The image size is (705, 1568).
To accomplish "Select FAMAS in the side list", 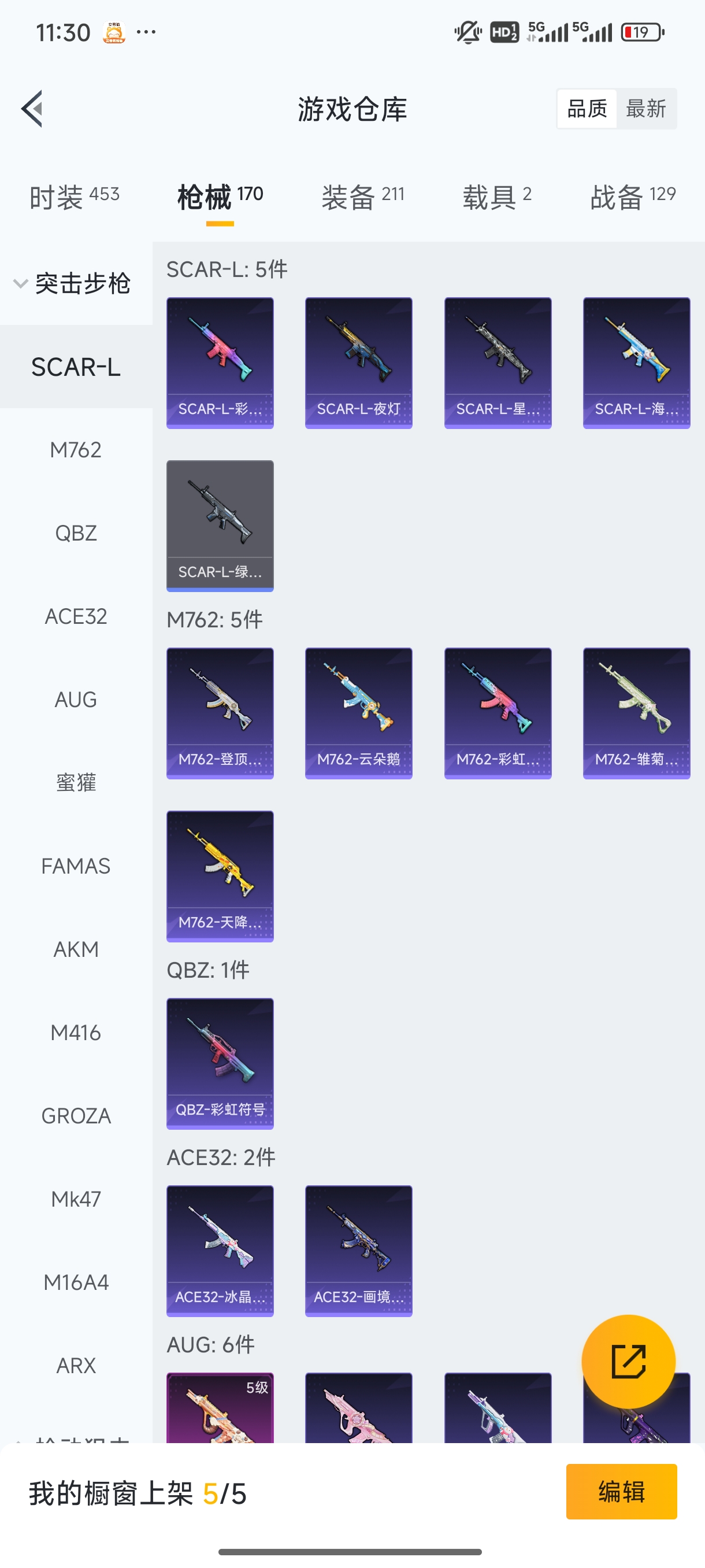I will (76, 866).
